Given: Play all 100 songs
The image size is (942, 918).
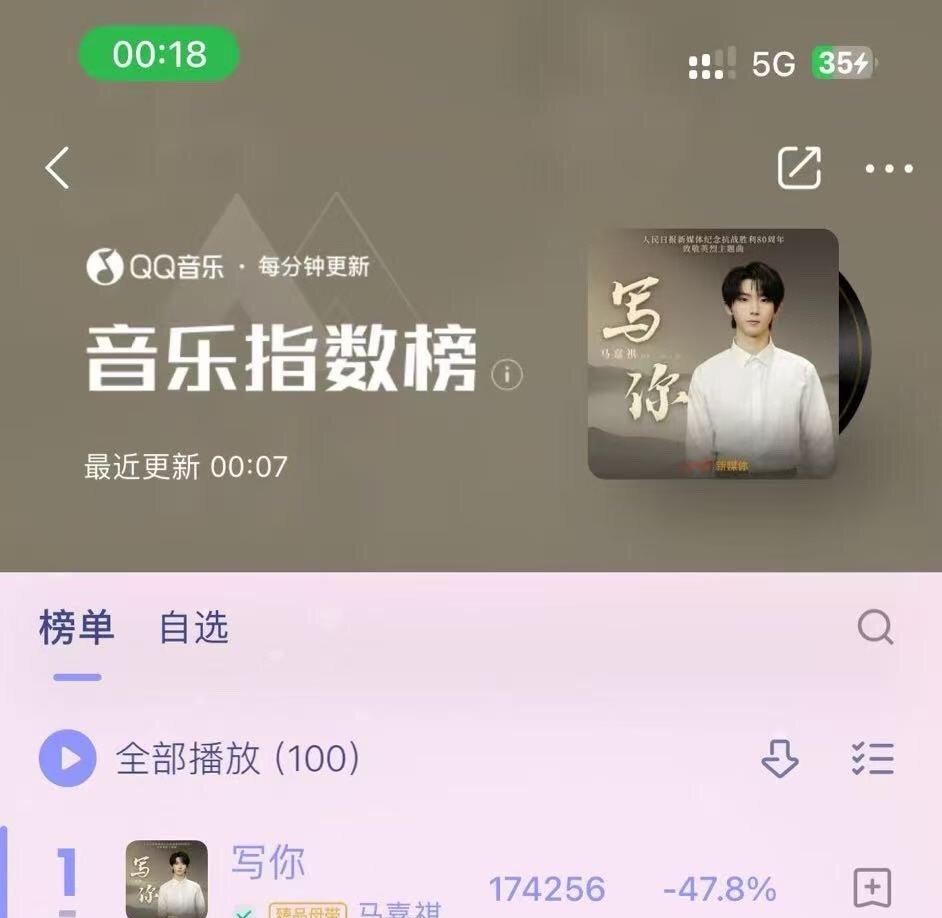Looking at the screenshot, I should click(68, 759).
